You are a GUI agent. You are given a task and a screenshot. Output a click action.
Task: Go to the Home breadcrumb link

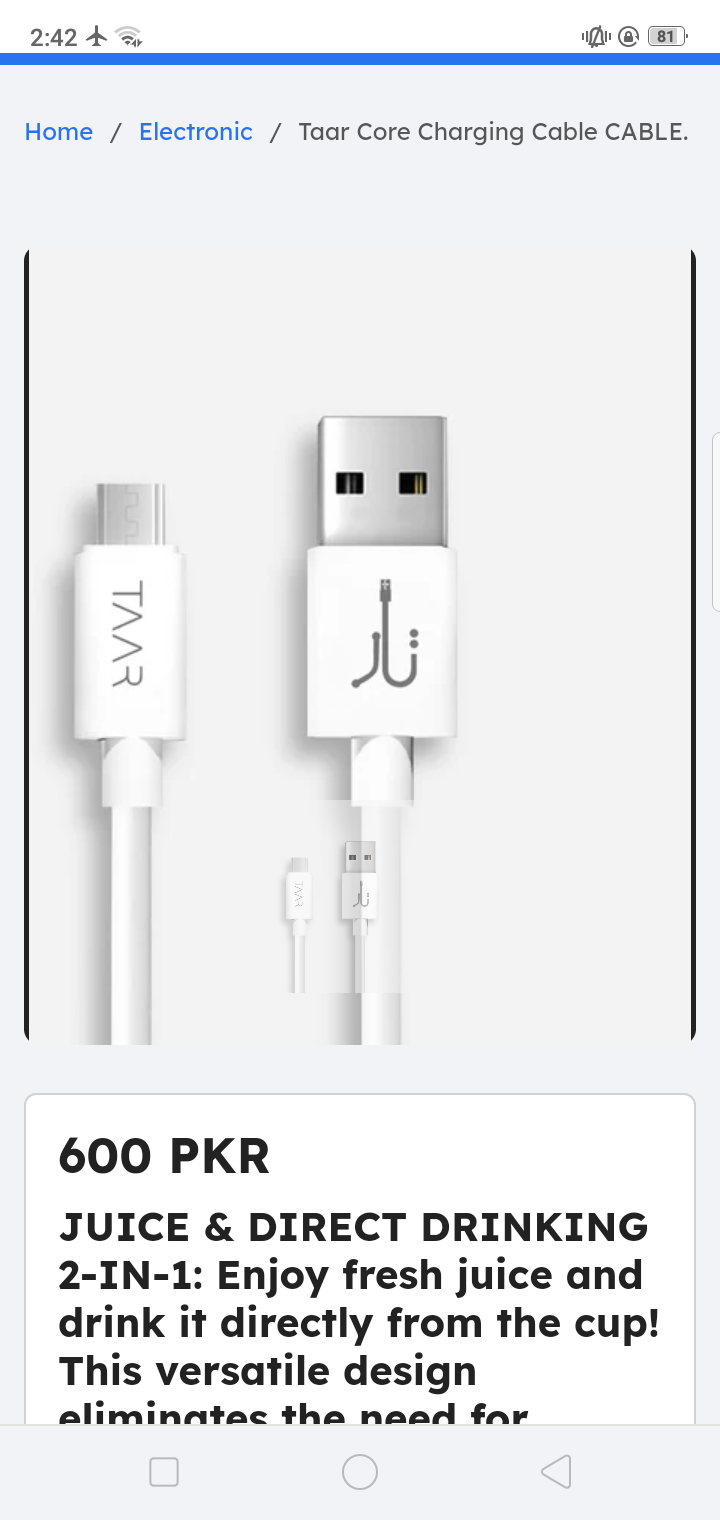(x=58, y=132)
